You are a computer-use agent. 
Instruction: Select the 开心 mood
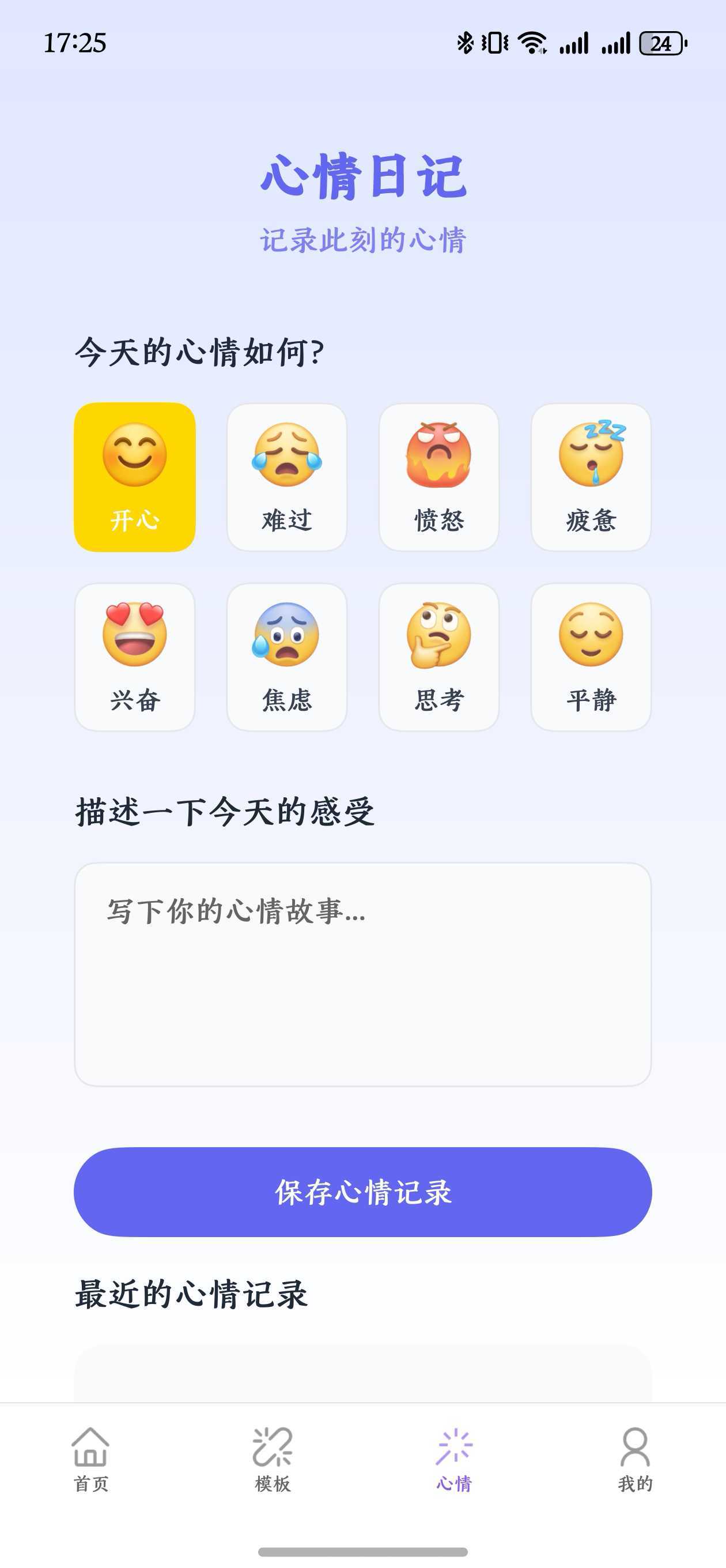click(x=134, y=477)
